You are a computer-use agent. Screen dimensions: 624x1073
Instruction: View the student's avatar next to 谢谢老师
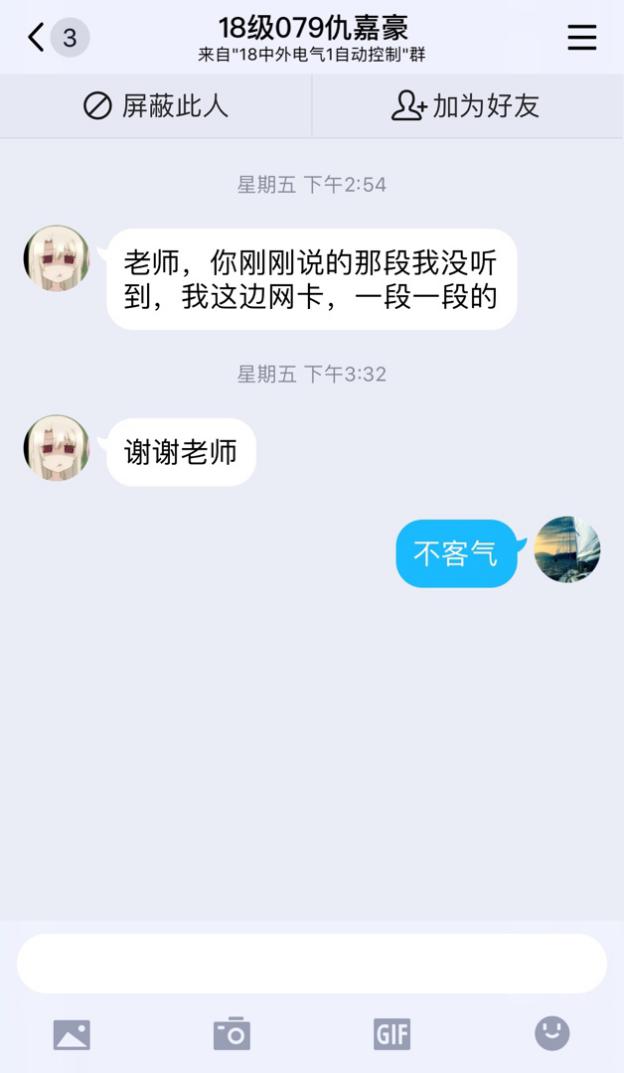pyautogui.click(x=57, y=447)
